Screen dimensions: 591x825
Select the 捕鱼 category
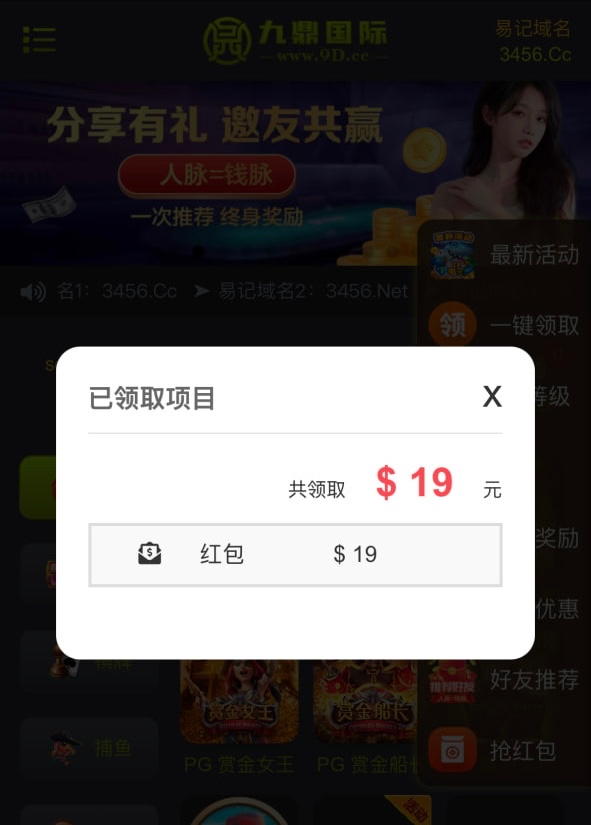[x=89, y=747]
